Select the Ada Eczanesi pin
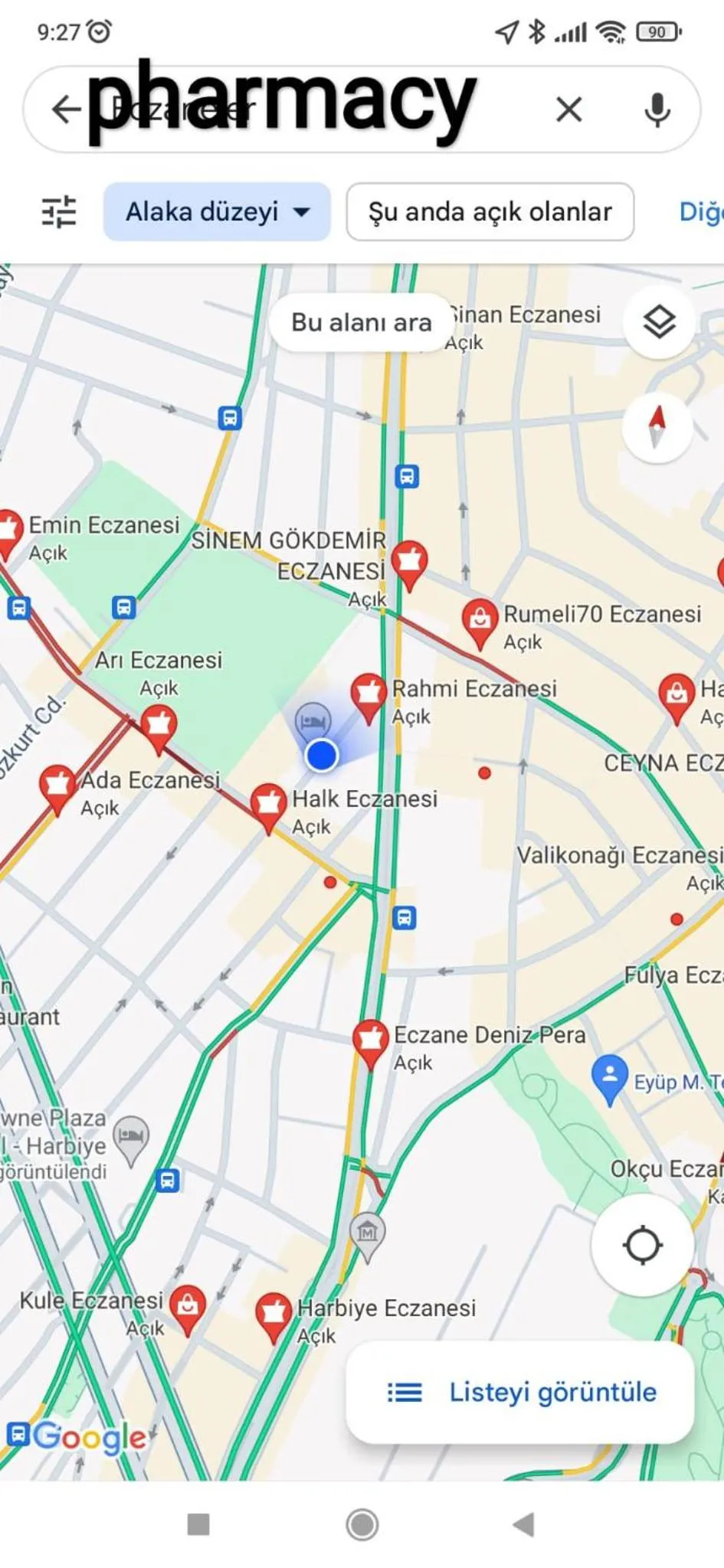Screen dimensions: 724x1568 (57, 787)
